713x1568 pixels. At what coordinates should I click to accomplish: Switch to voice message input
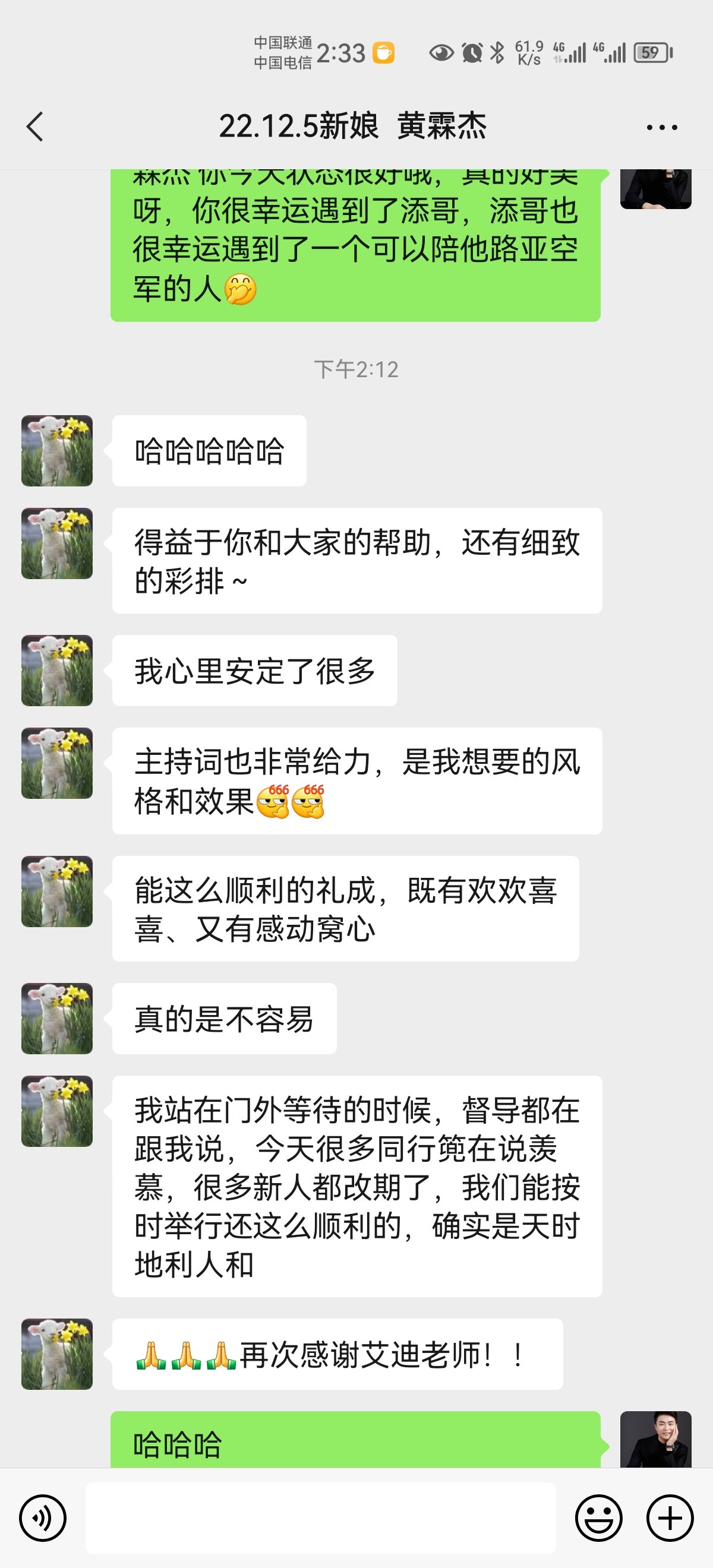[x=43, y=1518]
